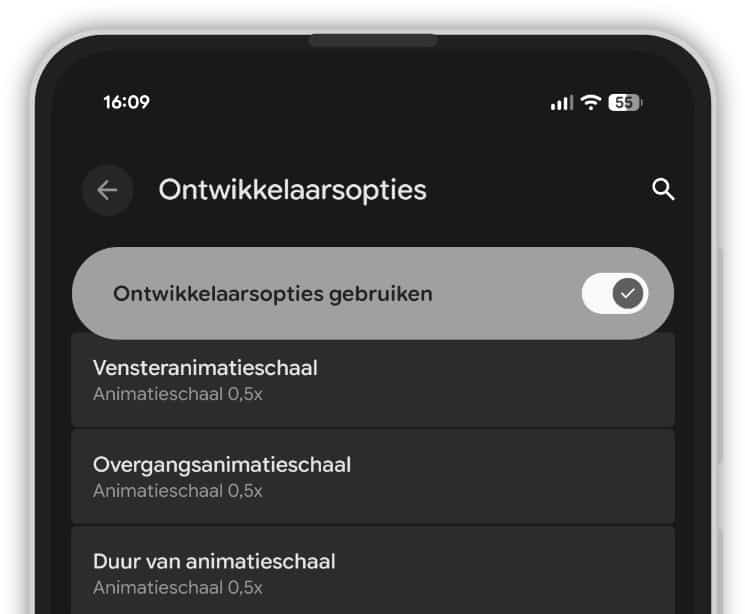
Task: Open Overgangsanimatieschaal setting
Action: point(372,477)
